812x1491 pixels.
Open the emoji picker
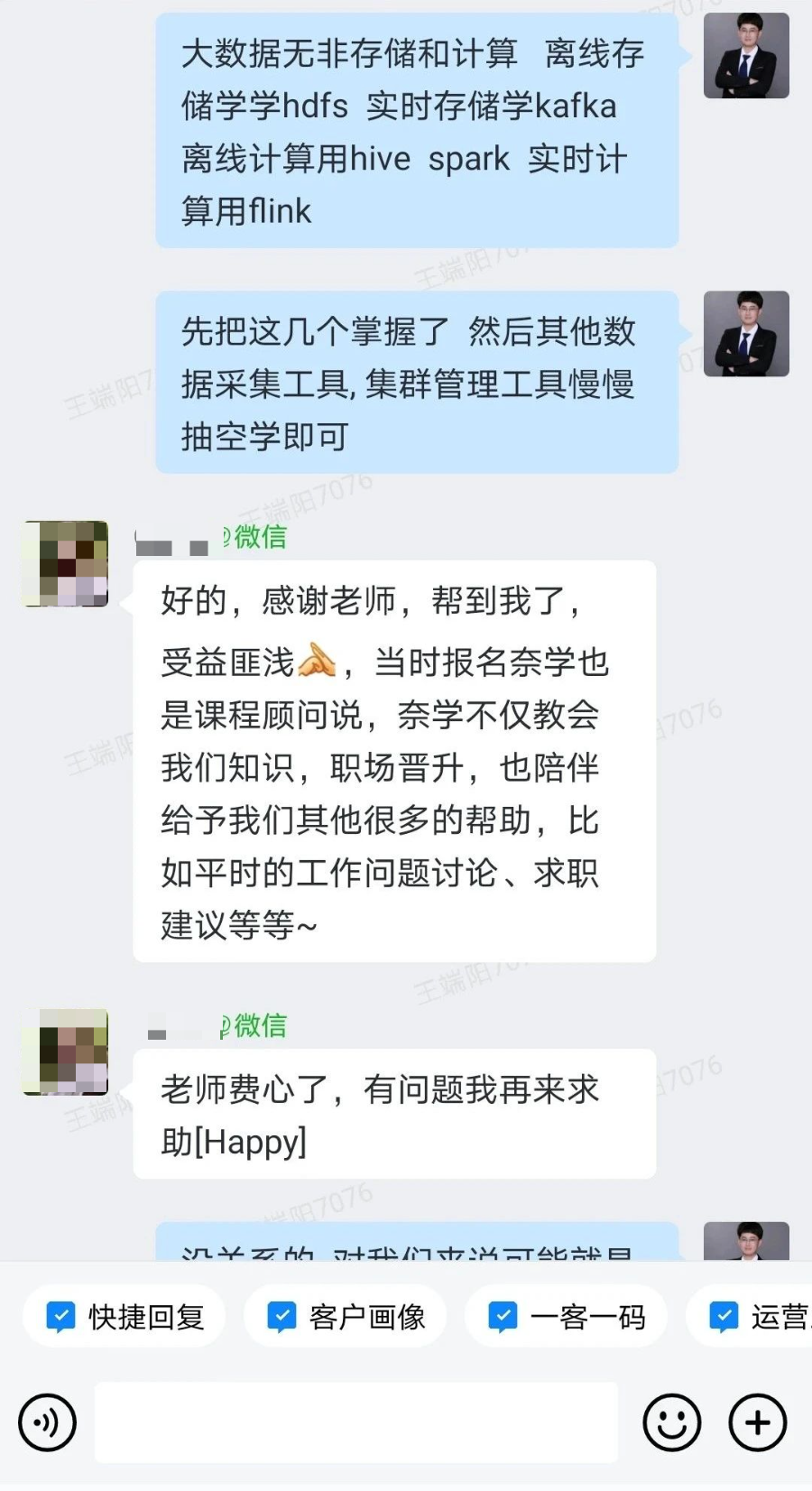(671, 1422)
